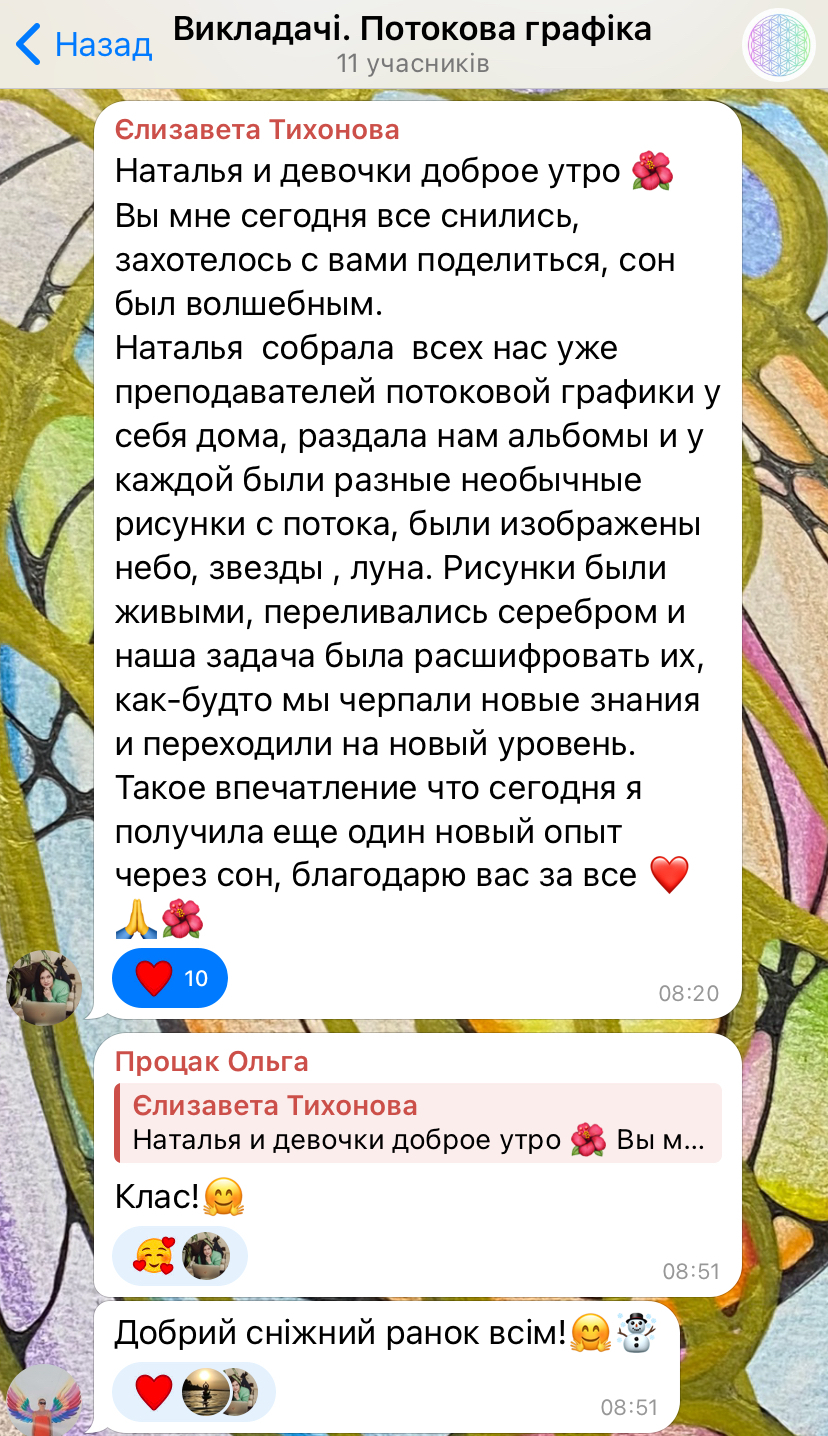
Task: Open Єлизавета Тихонова's profile from her sender name
Action: tap(257, 129)
